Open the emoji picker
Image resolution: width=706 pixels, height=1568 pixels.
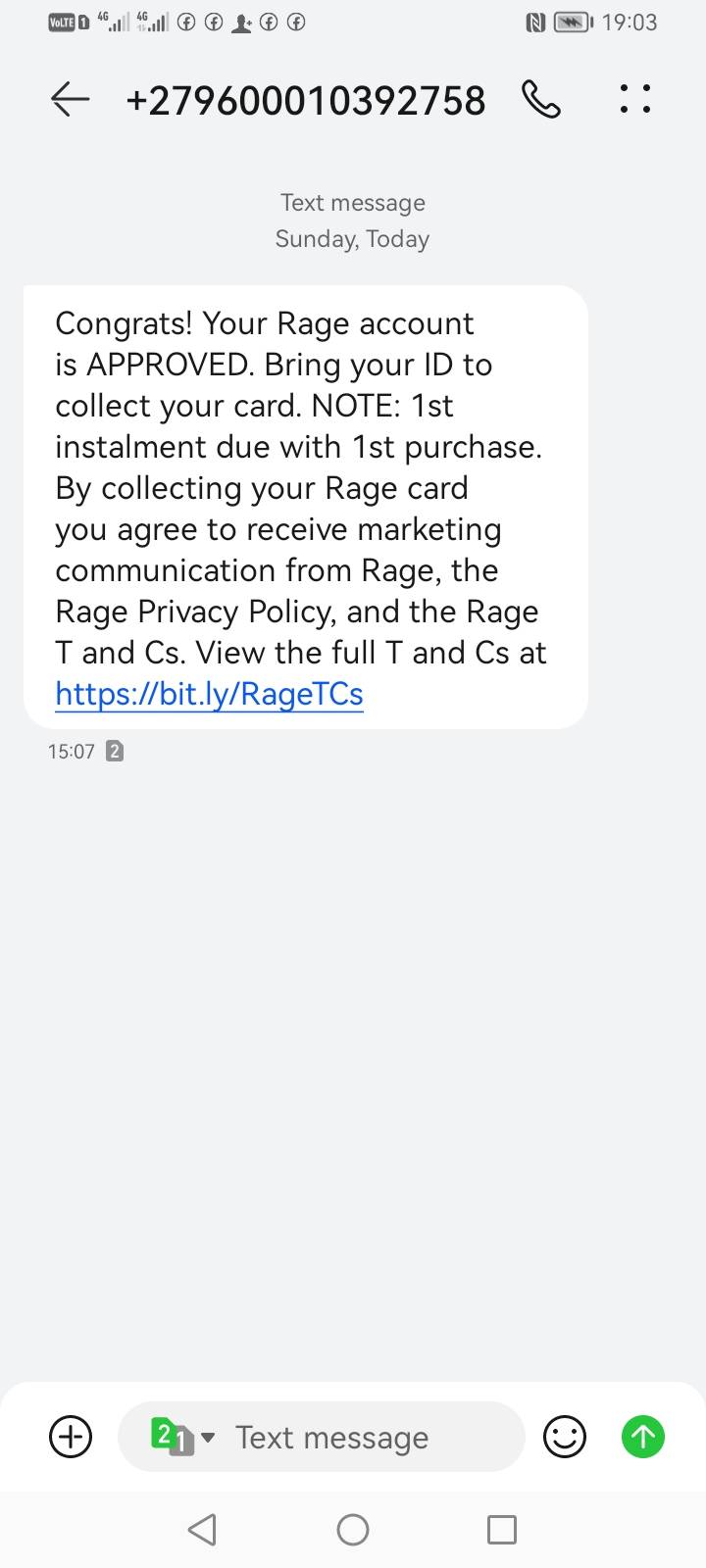point(565,1438)
